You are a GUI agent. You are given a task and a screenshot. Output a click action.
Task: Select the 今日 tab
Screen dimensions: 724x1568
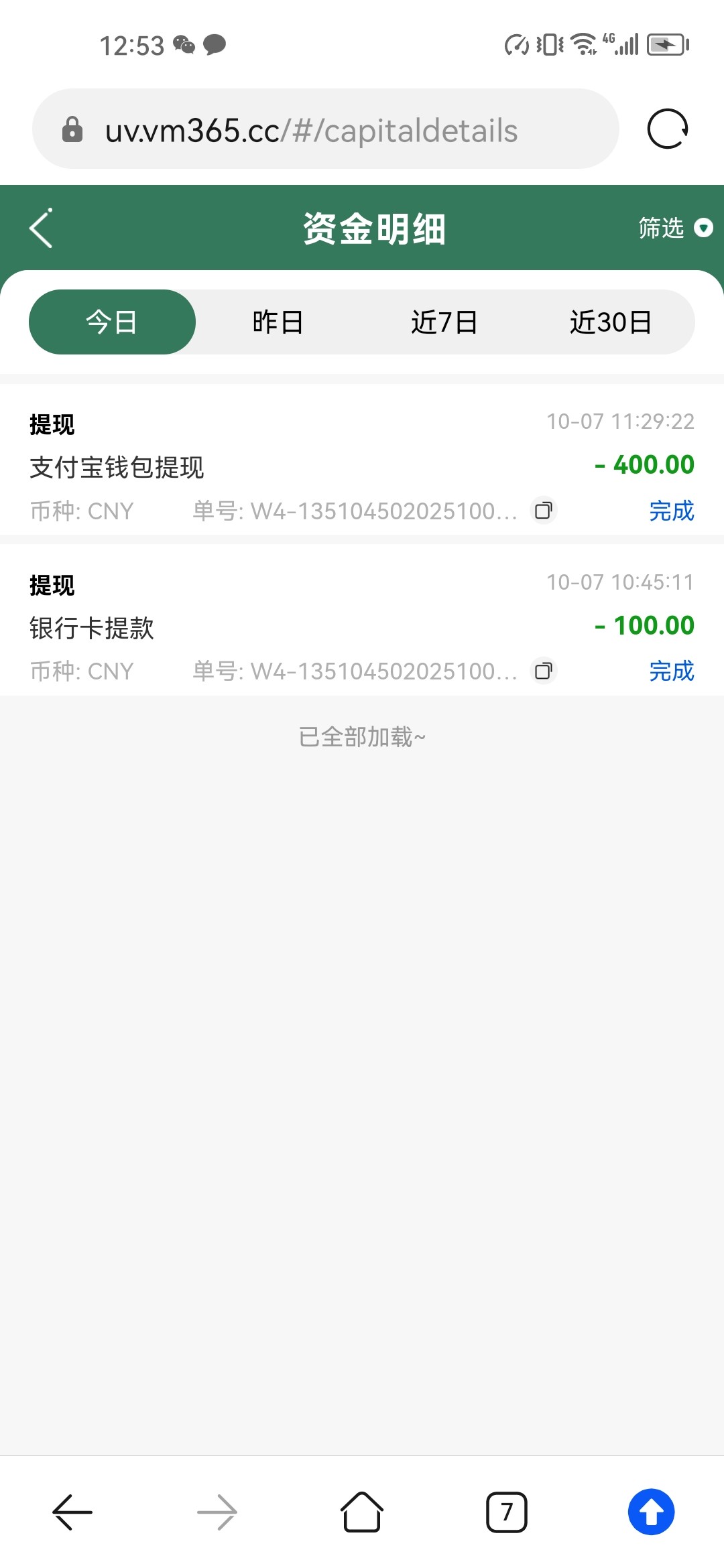click(112, 322)
